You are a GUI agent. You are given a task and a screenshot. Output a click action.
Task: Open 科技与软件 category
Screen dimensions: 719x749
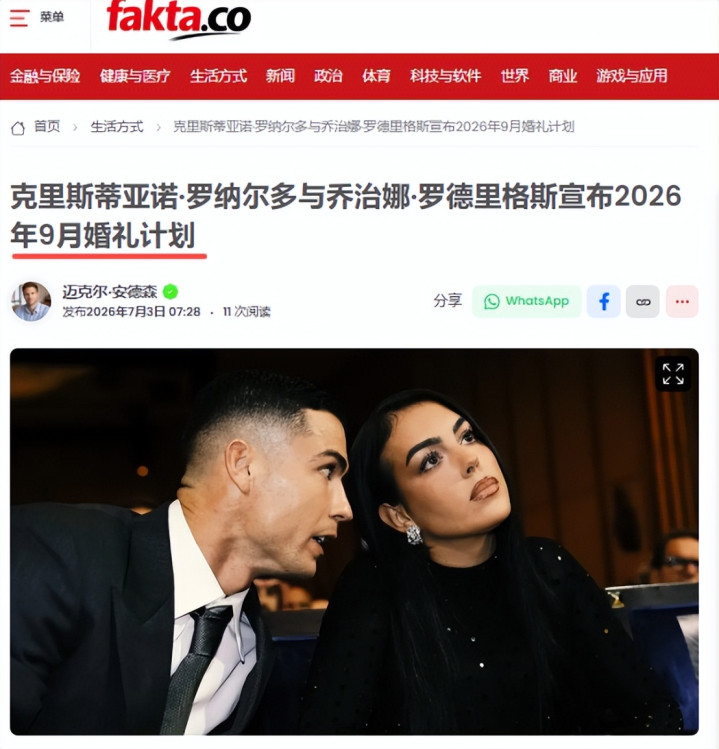445,76
